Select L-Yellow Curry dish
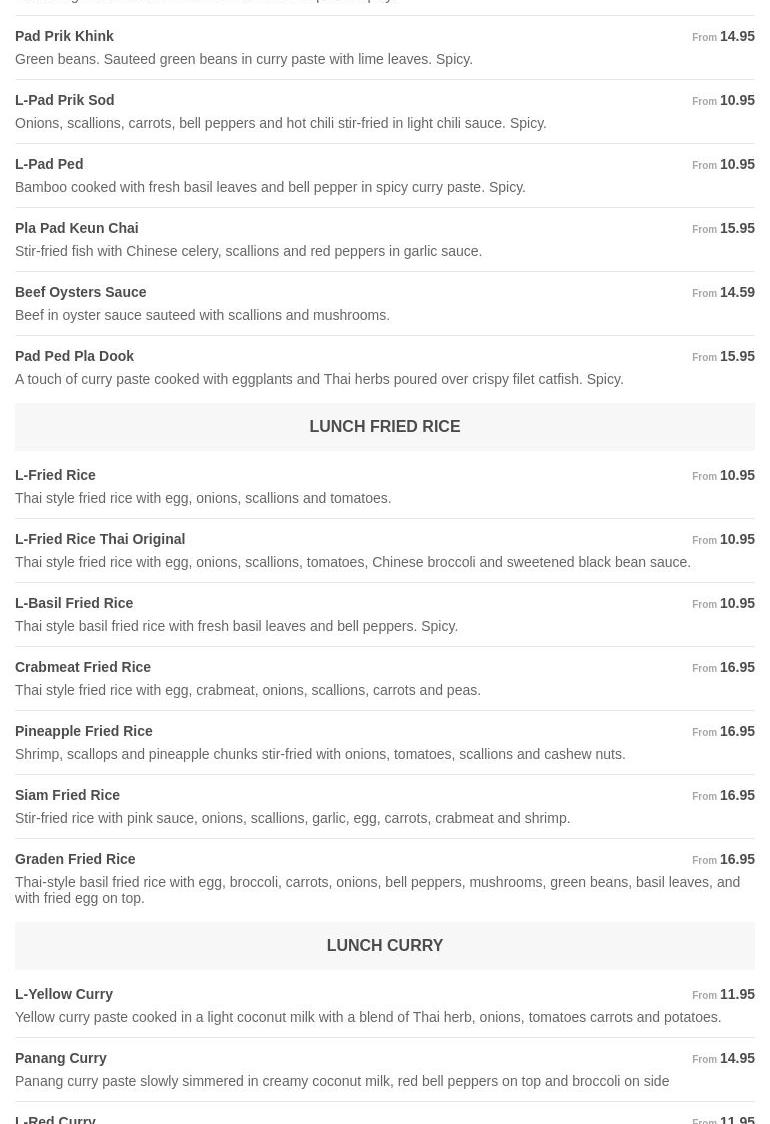This screenshot has height=1124, width=770. pyautogui.click(x=64, y=994)
